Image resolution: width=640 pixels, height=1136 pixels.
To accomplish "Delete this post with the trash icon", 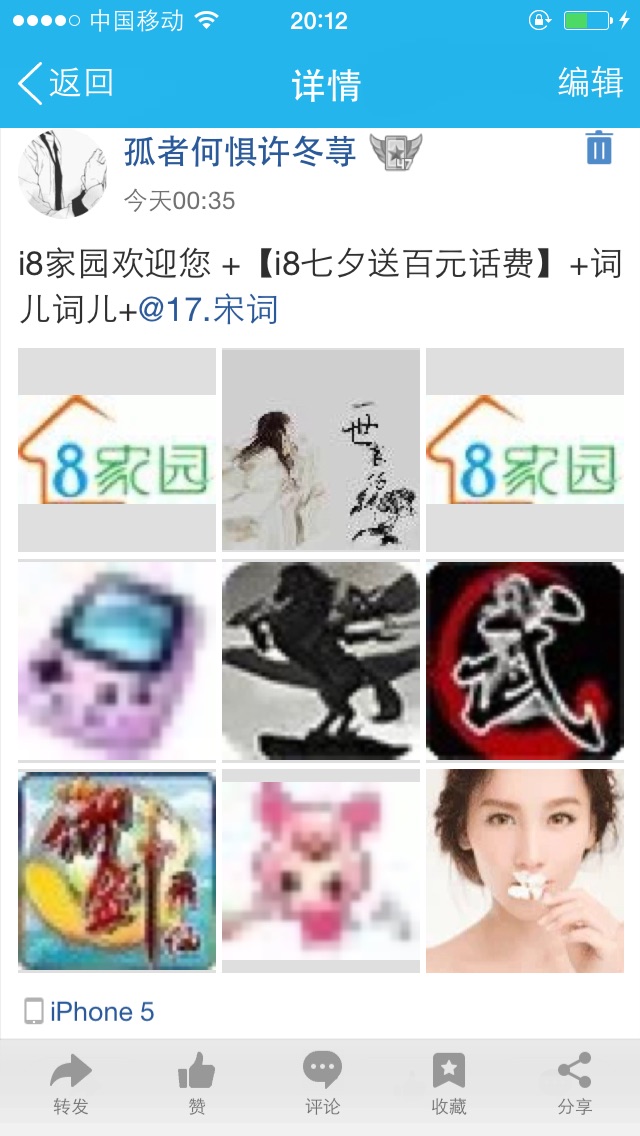I will (598, 148).
